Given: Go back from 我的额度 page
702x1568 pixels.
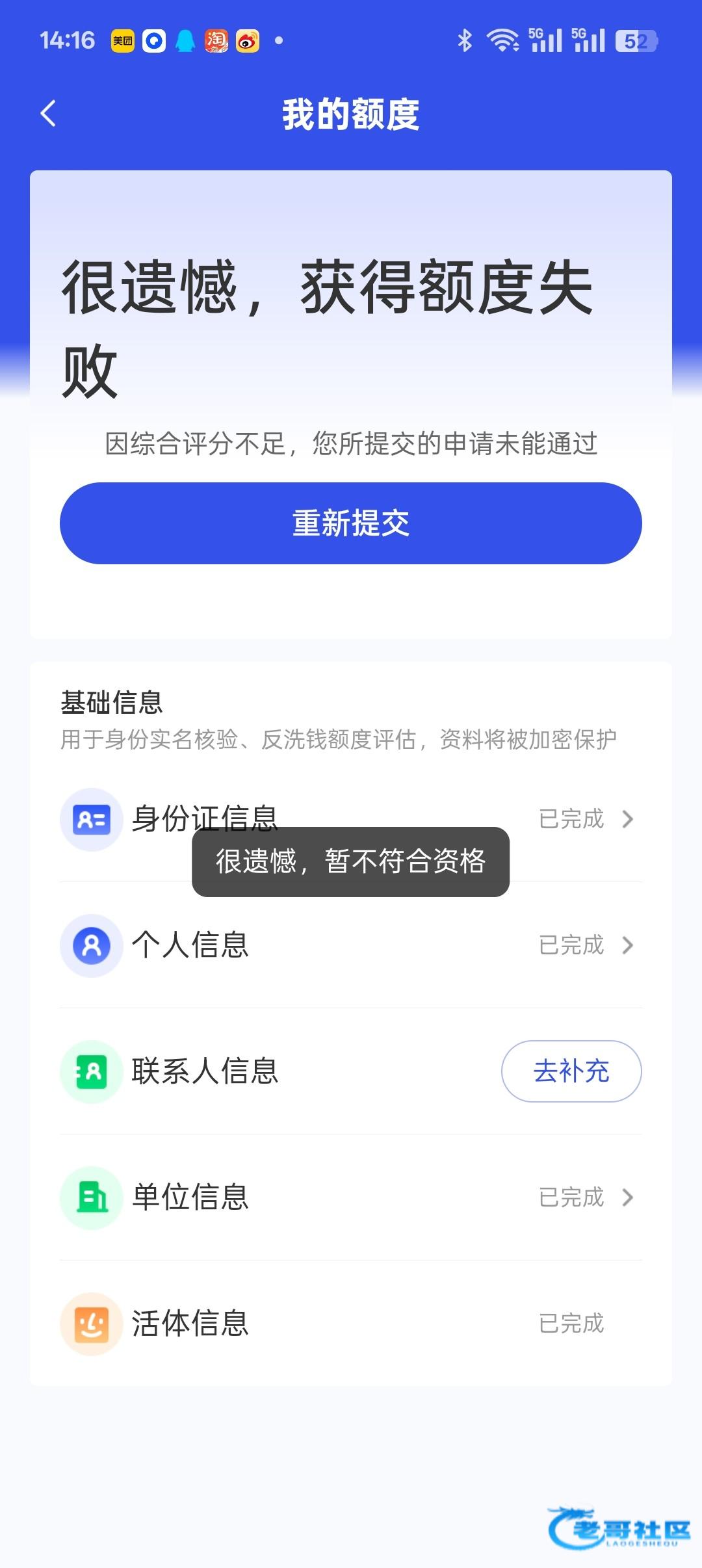Looking at the screenshot, I should coord(49,114).
